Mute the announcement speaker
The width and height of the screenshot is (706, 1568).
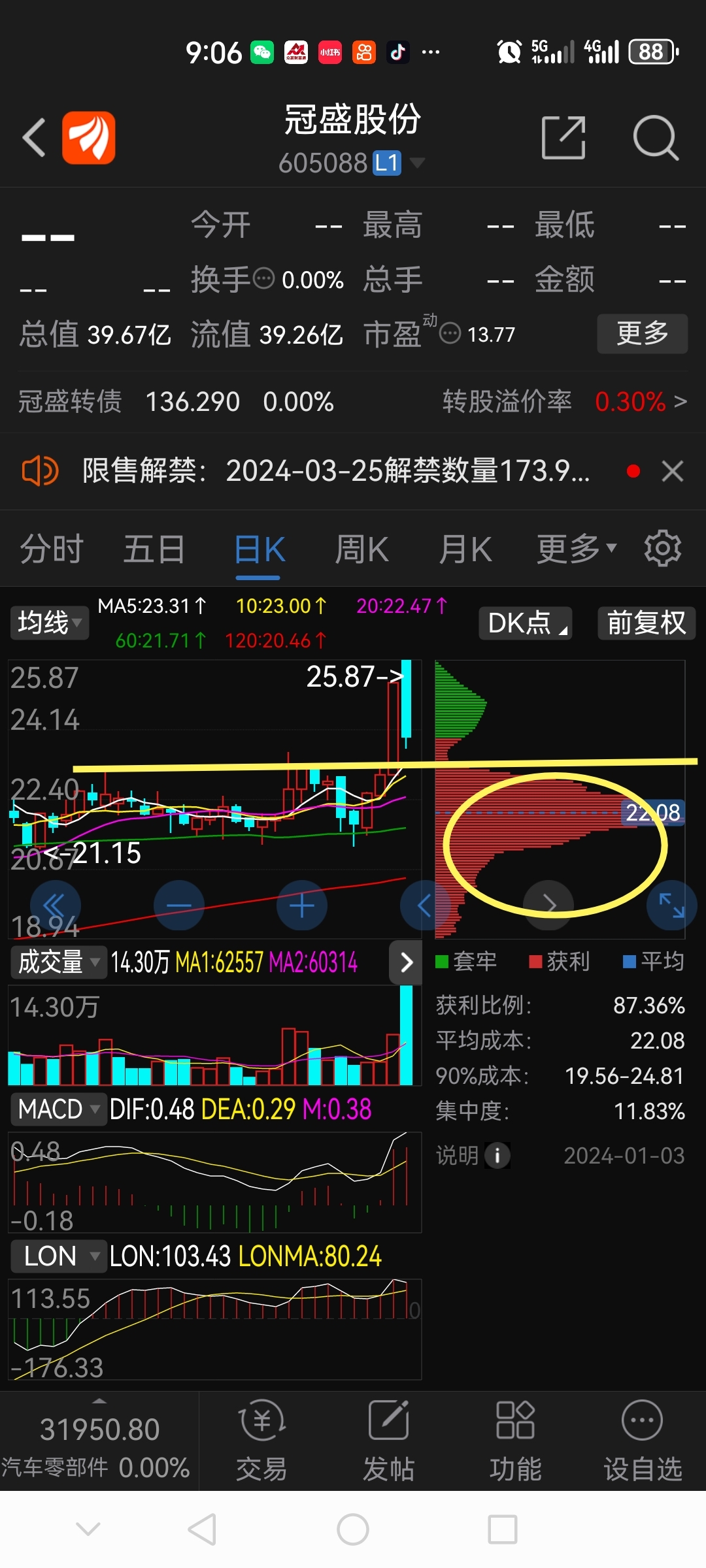point(41,470)
